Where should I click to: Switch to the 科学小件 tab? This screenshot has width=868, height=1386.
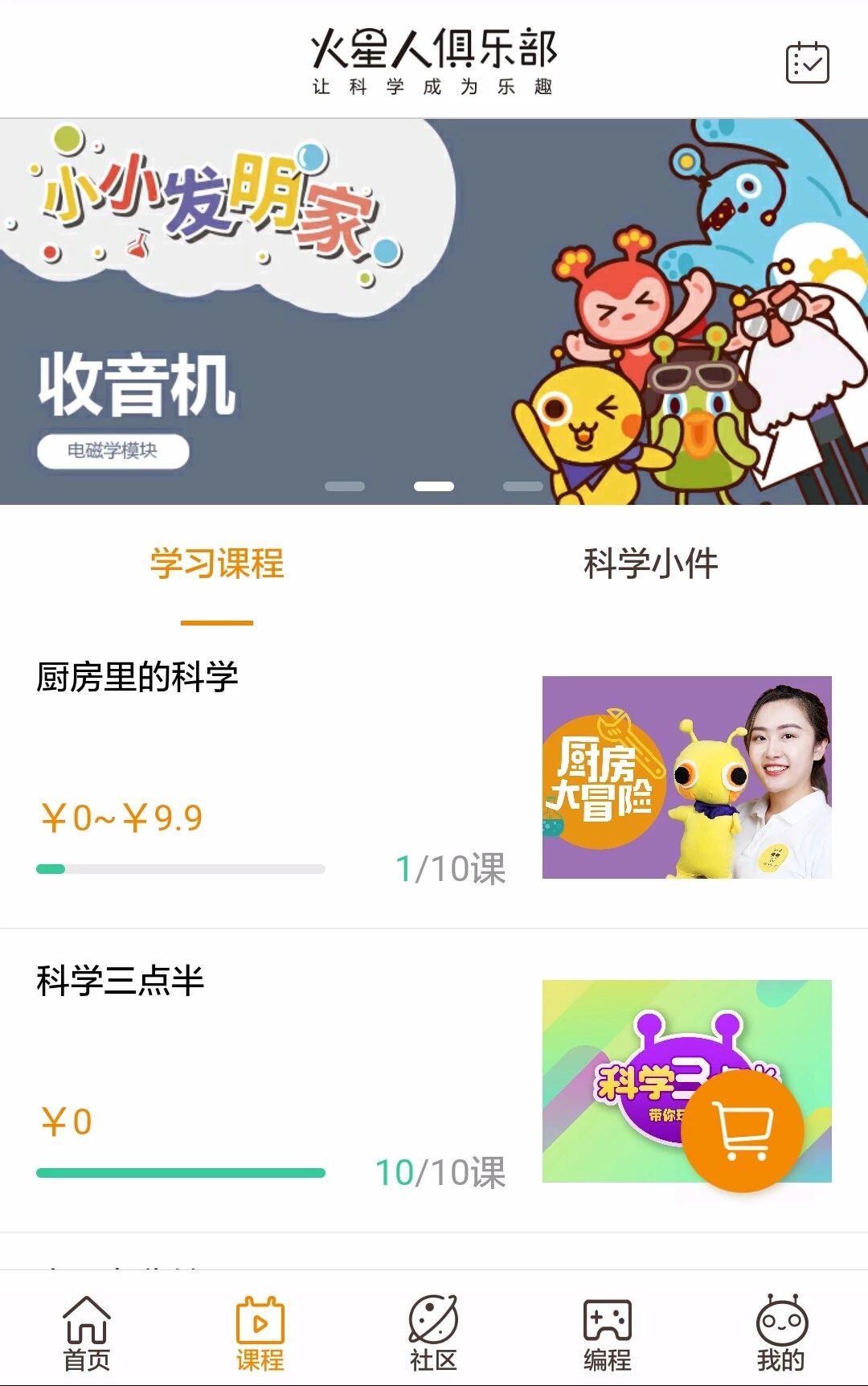(651, 565)
